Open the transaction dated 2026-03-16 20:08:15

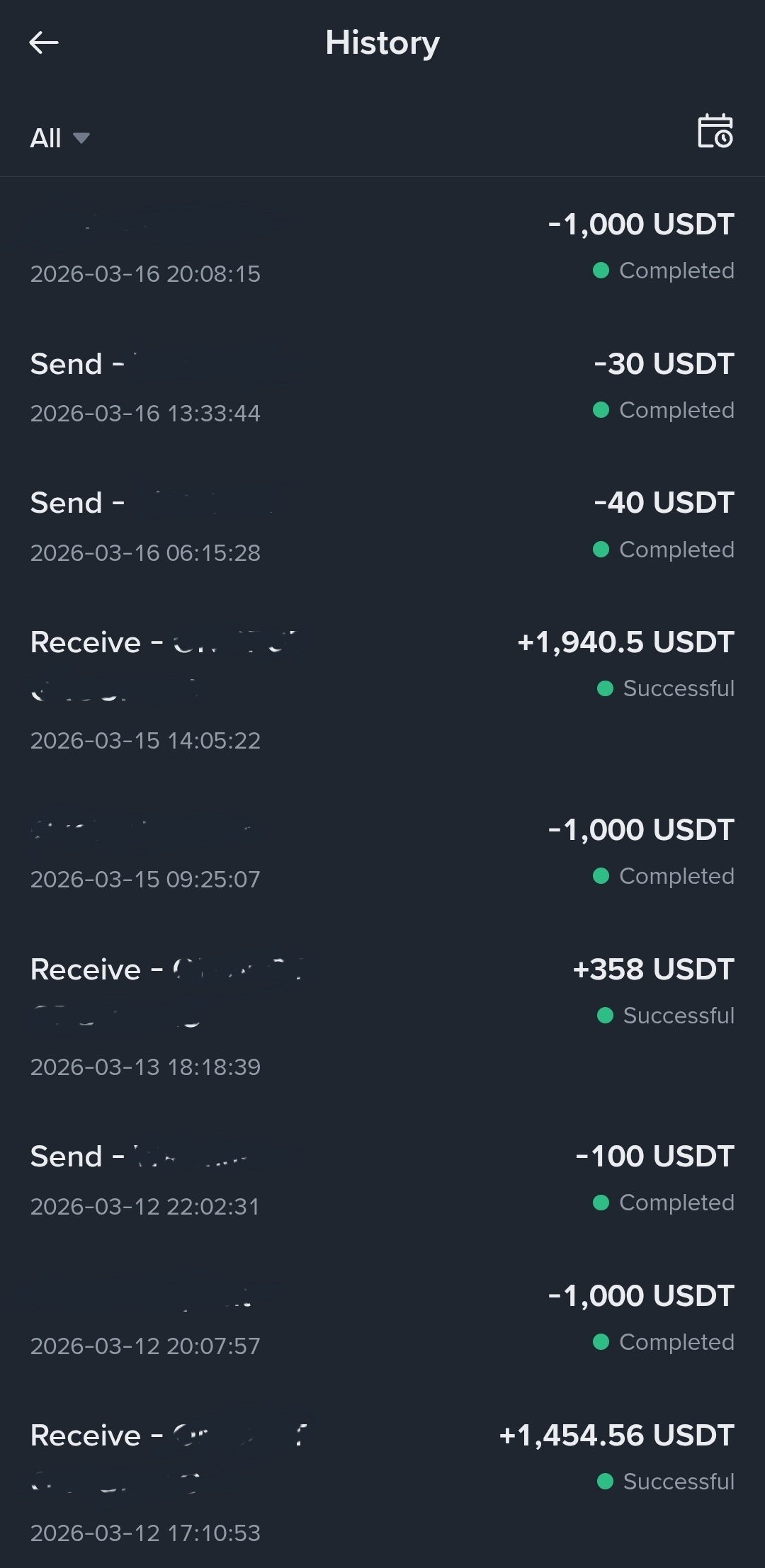(x=382, y=247)
